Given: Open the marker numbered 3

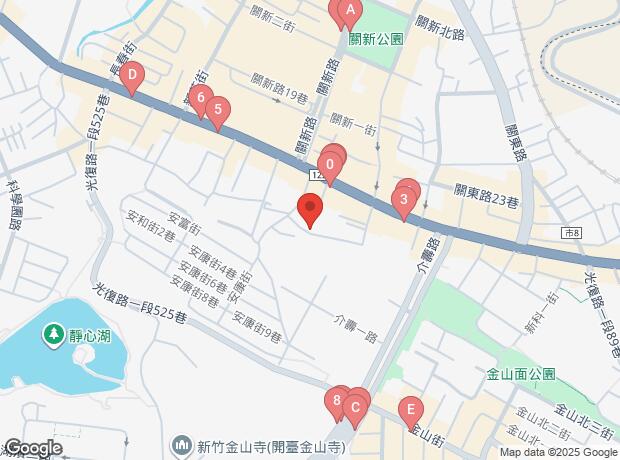Looking at the screenshot, I should click(403, 200).
